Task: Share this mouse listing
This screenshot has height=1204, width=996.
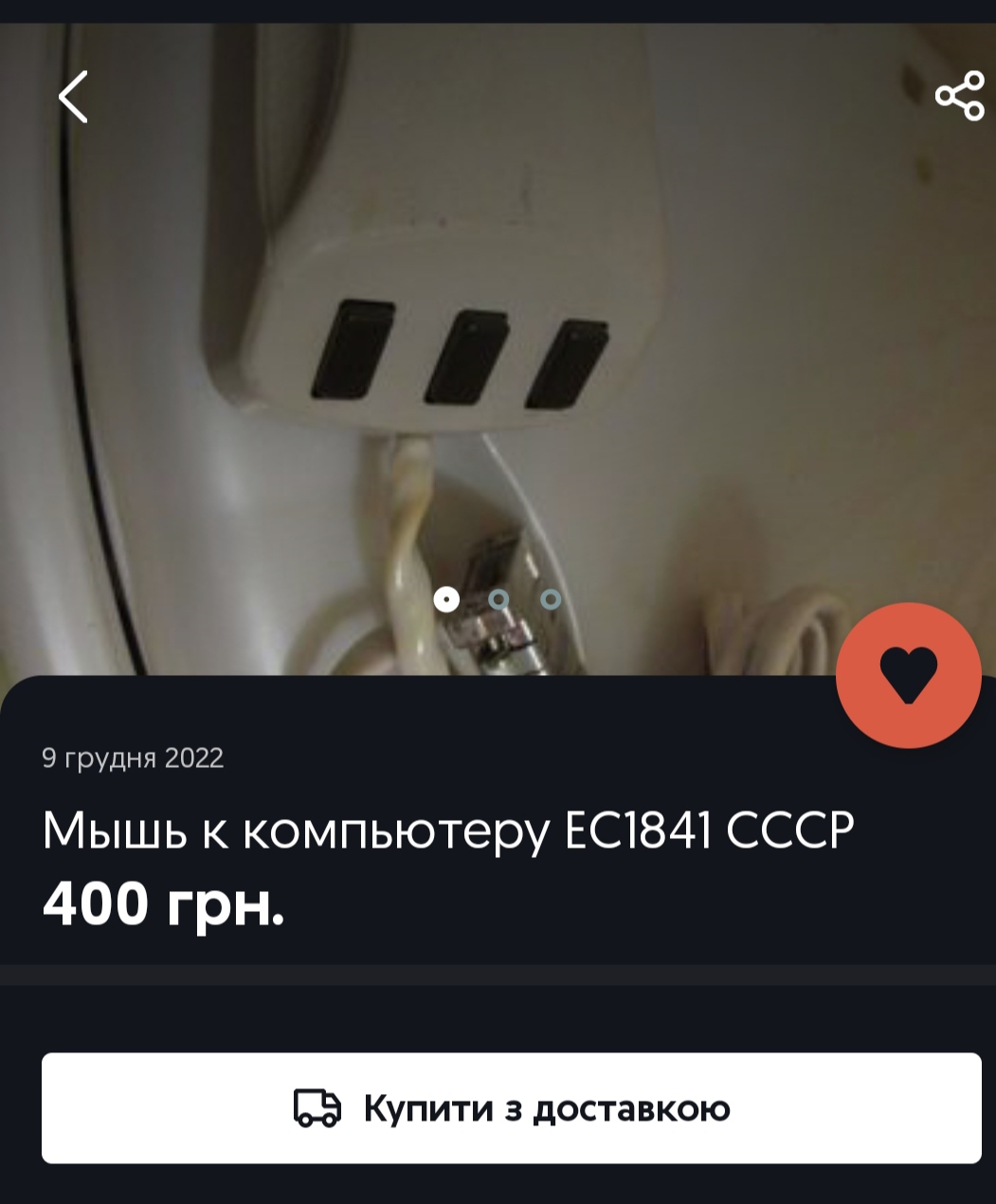Action: (x=959, y=96)
